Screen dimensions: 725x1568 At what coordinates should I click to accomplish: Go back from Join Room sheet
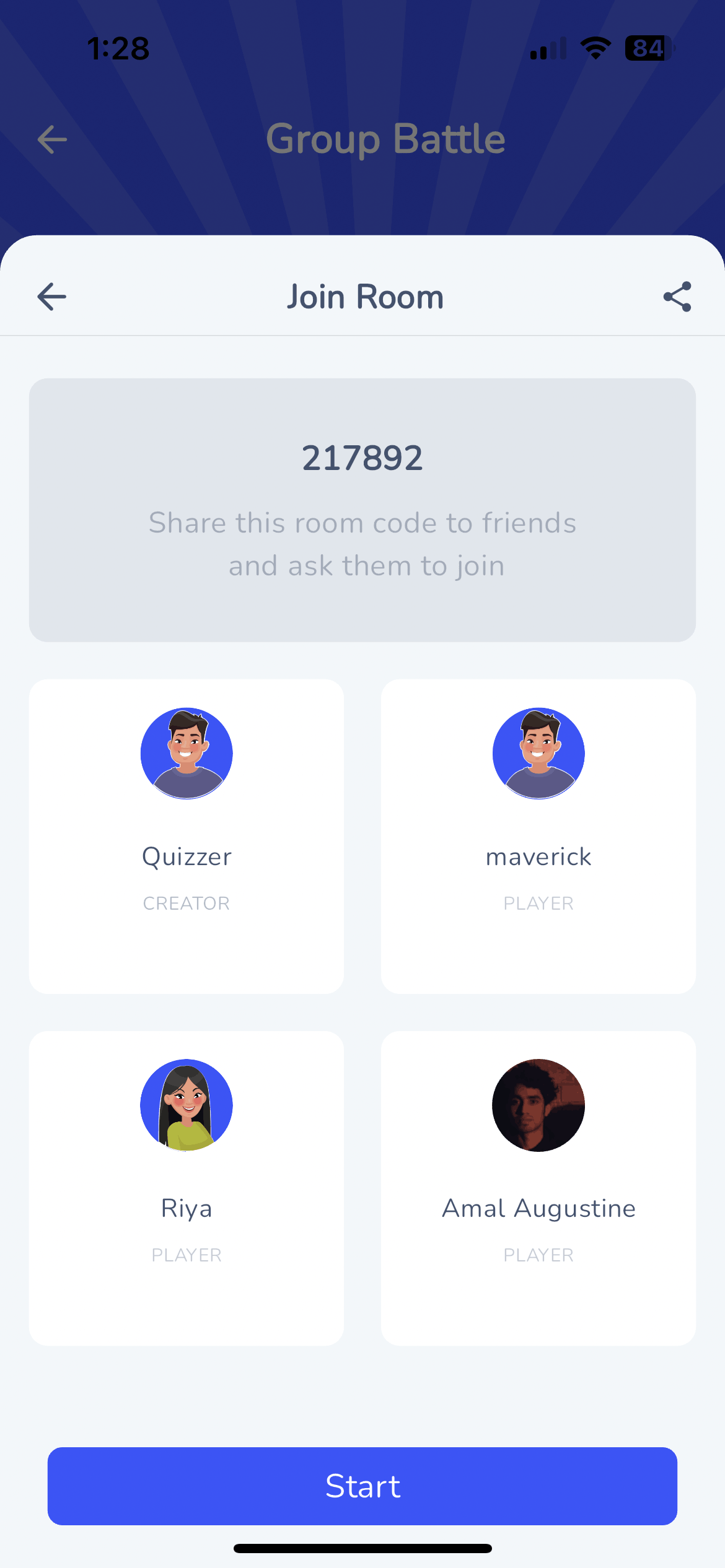coord(51,297)
